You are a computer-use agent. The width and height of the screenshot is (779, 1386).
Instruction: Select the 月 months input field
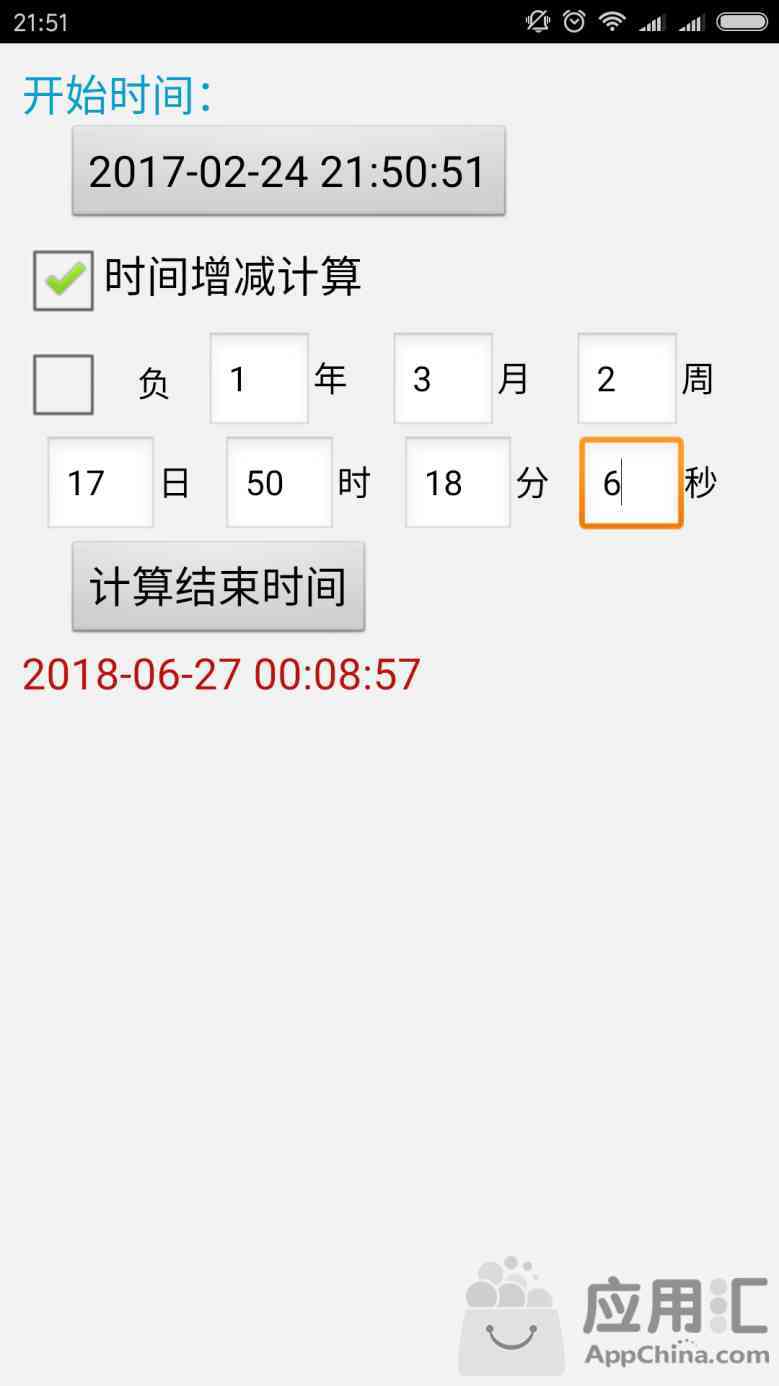pyautogui.click(x=442, y=379)
